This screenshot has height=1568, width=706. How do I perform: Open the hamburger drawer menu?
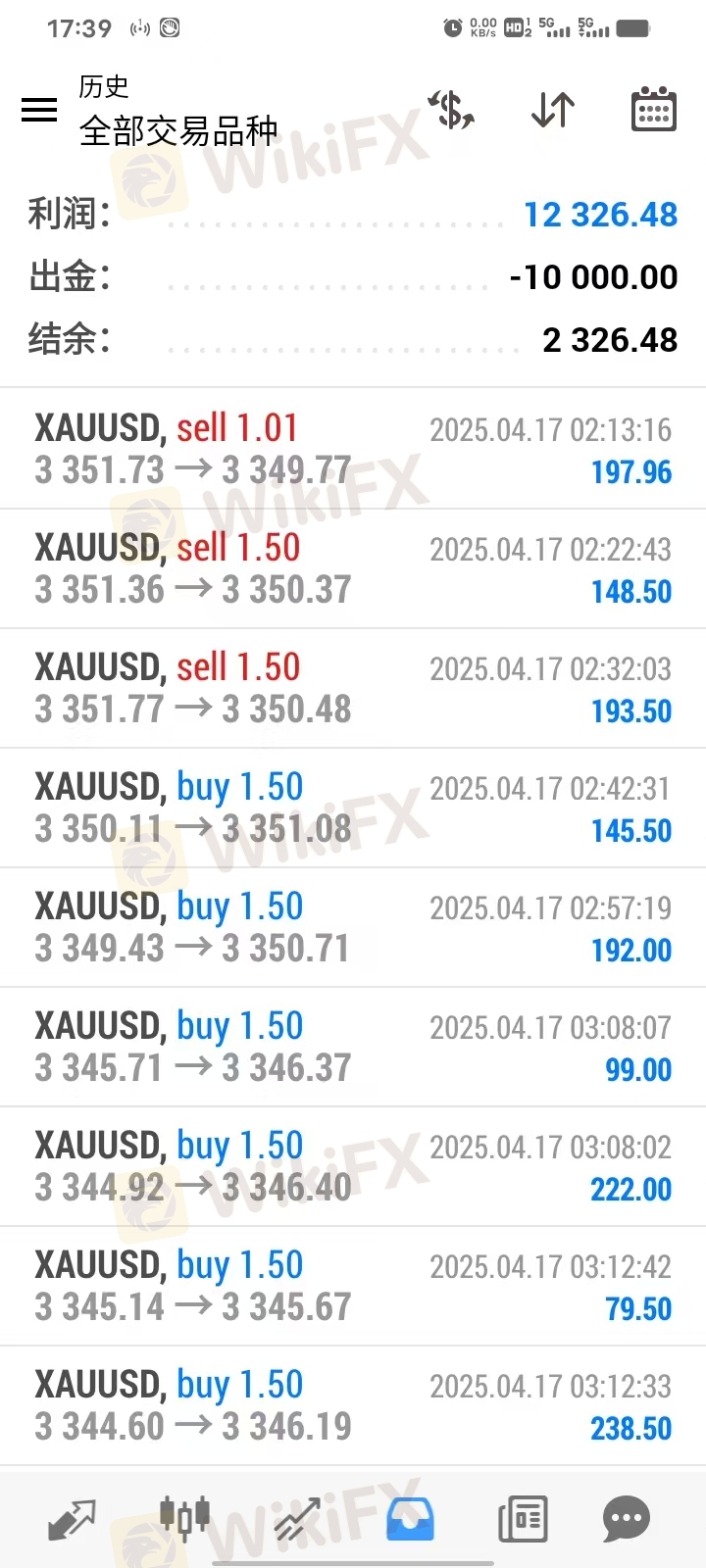39,110
